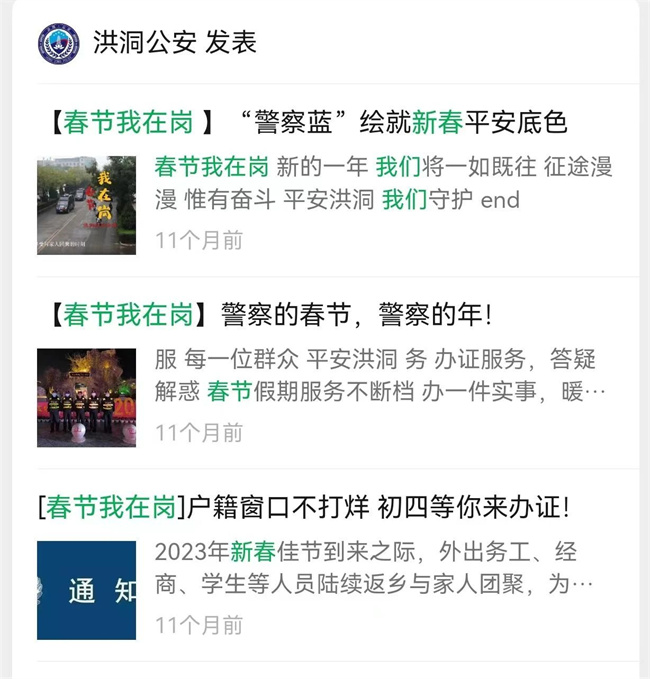Open article 警察的春节，警察的年！
The width and height of the screenshot is (650, 679).
coord(270,315)
